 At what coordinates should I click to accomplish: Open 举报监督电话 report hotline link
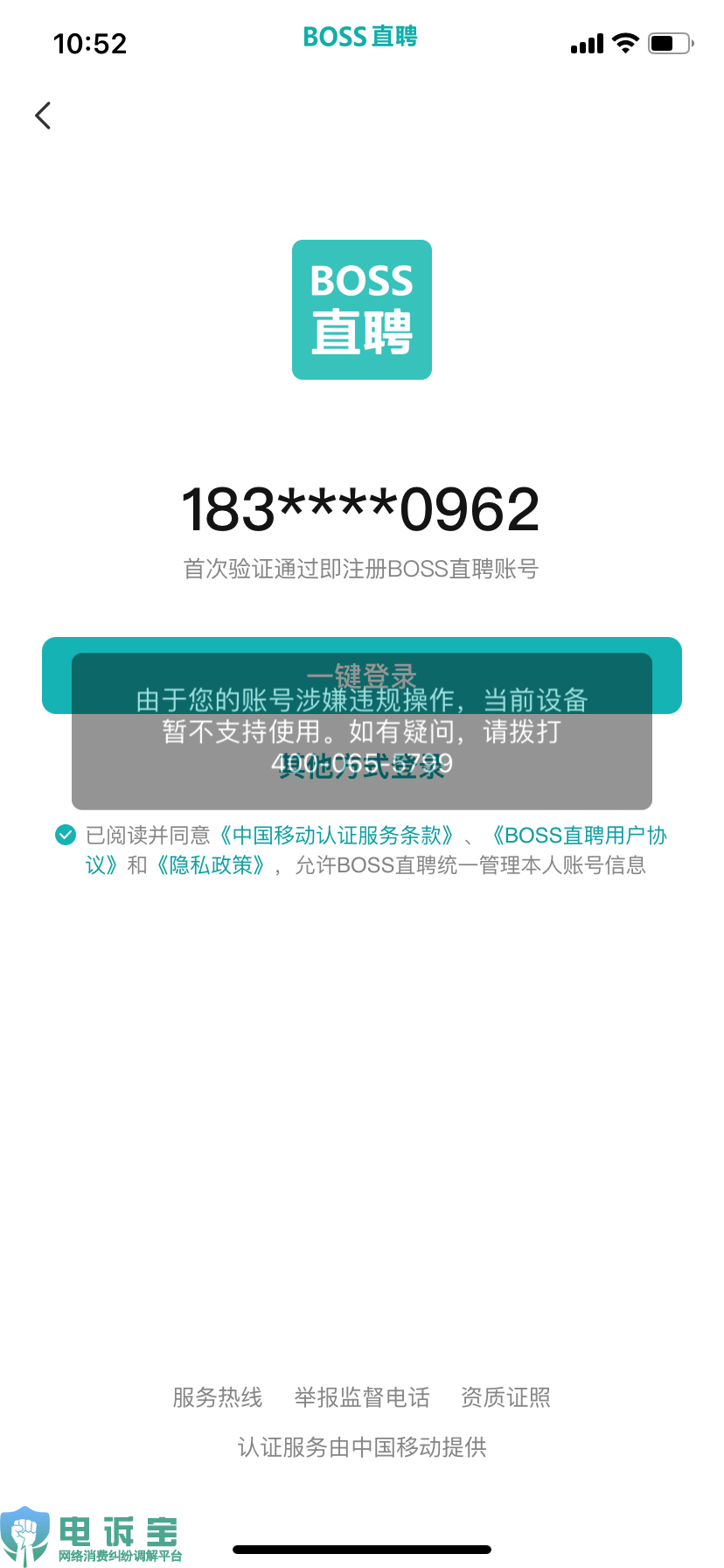pyautogui.click(x=361, y=1397)
